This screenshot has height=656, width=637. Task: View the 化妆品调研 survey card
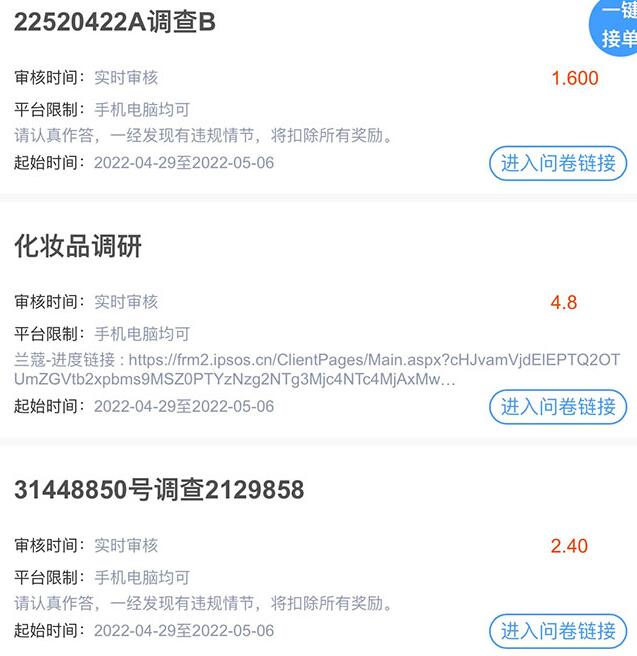pyautogui.click(x=79, y=247)
